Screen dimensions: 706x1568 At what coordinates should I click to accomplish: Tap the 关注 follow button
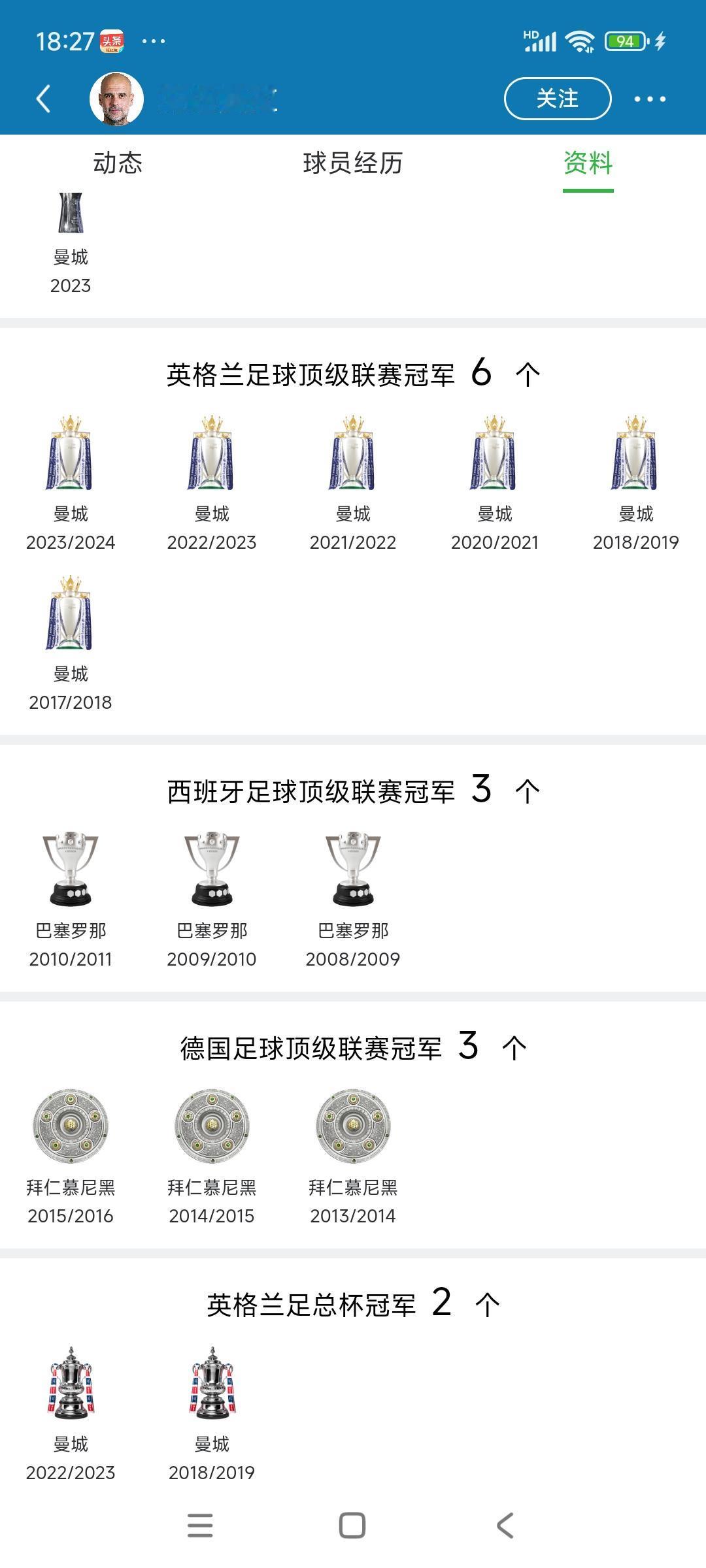tap(556, 98)
